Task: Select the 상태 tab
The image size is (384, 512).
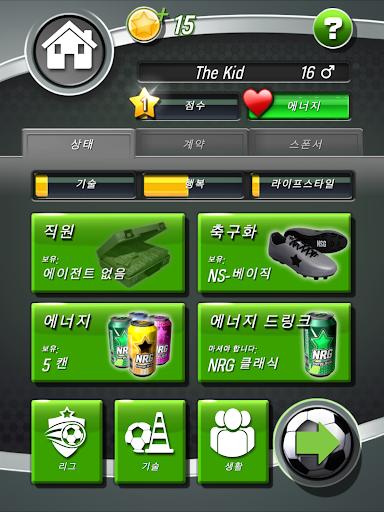Action: click(x=80, y=143)
